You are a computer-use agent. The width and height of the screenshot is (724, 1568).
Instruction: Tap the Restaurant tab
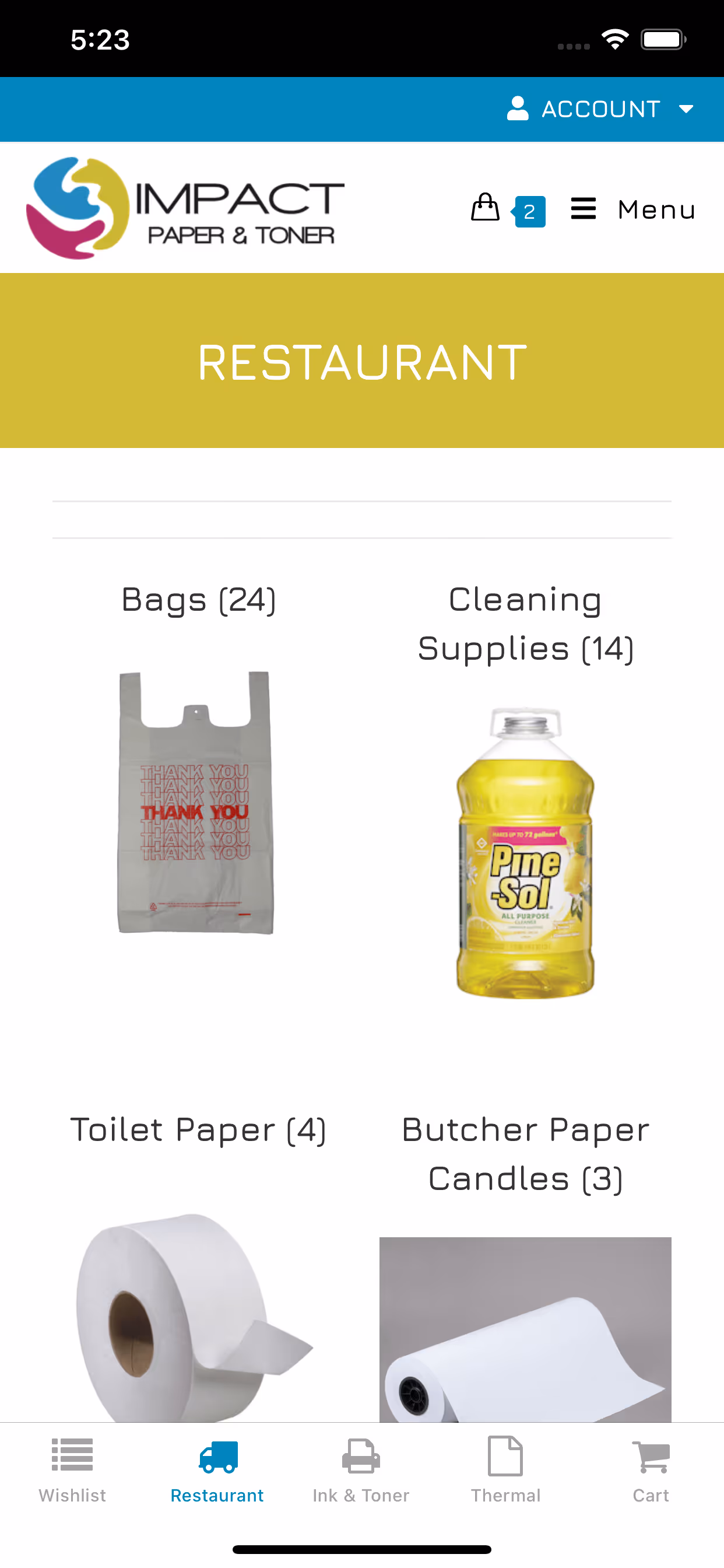(x=217, y=1469)
